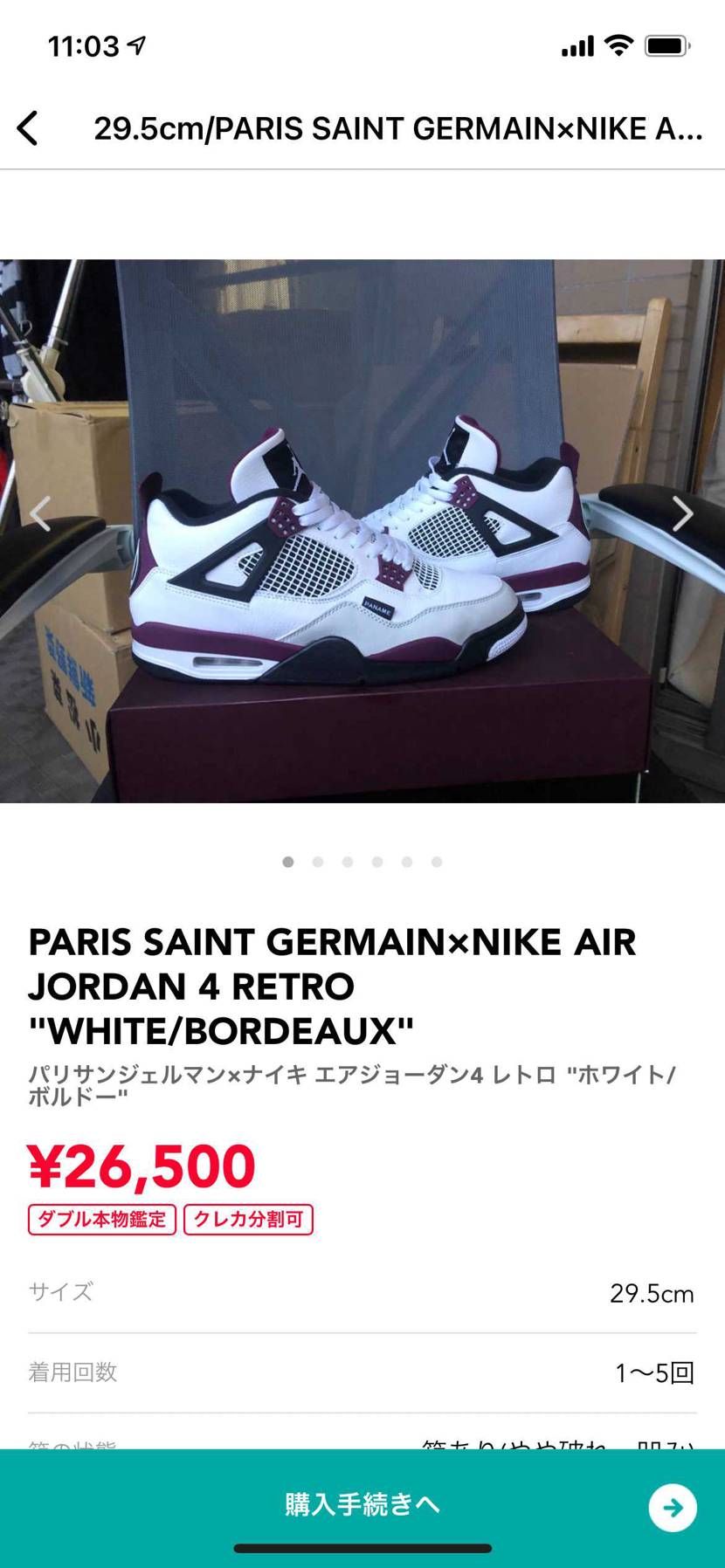The image size is (725, 1568).
Task: Tap the battery indicator icon
Action: coord(666,46)
